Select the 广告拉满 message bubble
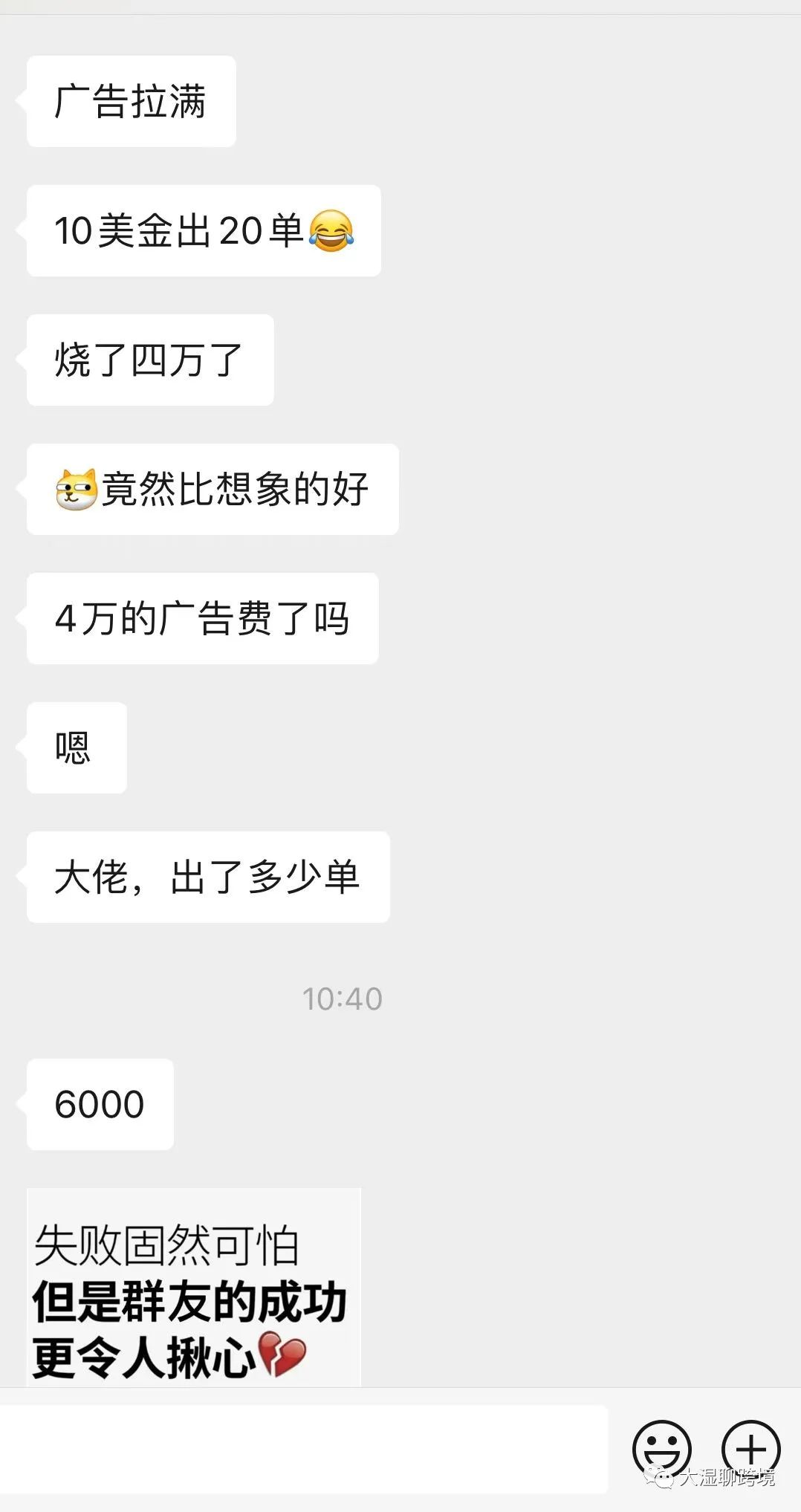Viewport: 801px width, 1512px height. coord(131,100)
